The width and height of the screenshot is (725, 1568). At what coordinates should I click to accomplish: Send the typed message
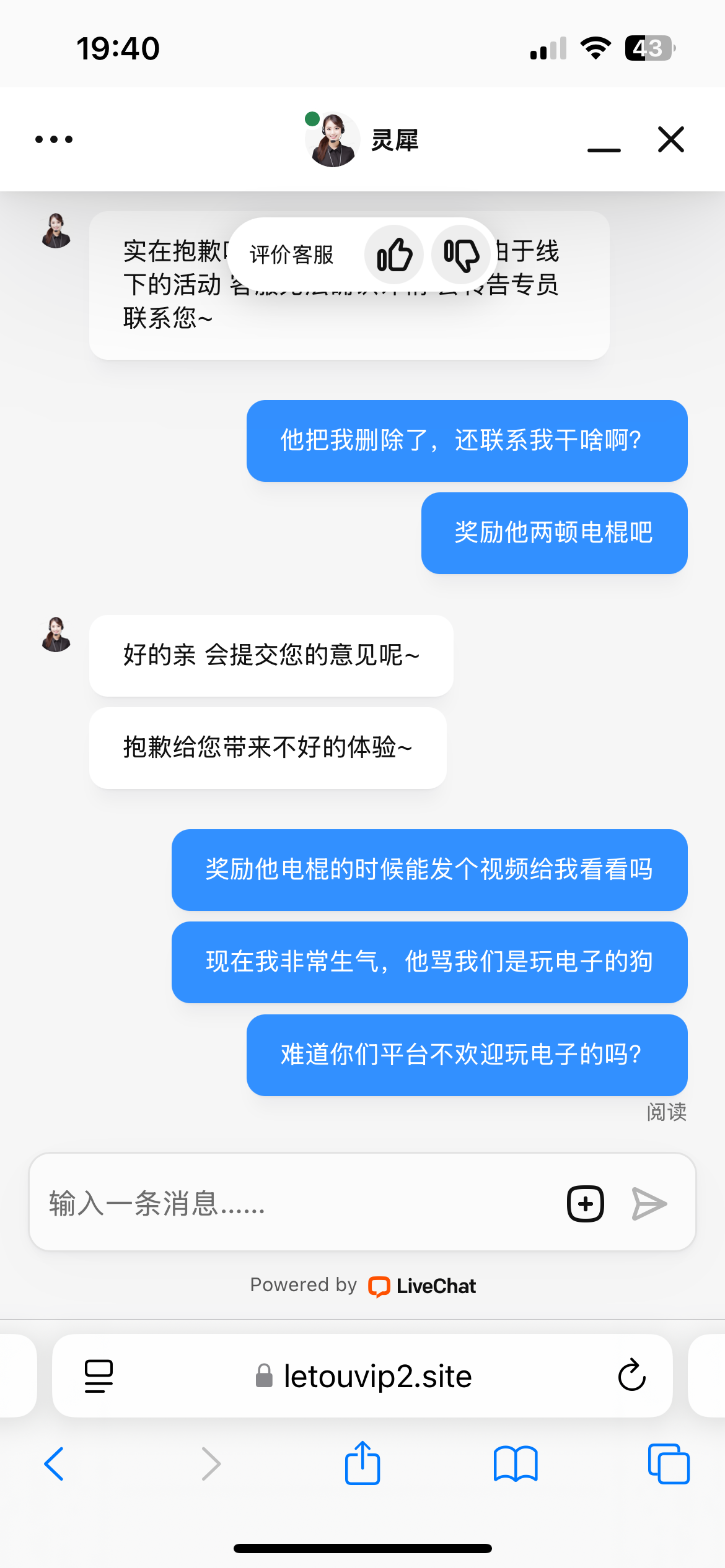click(649, 1204)
